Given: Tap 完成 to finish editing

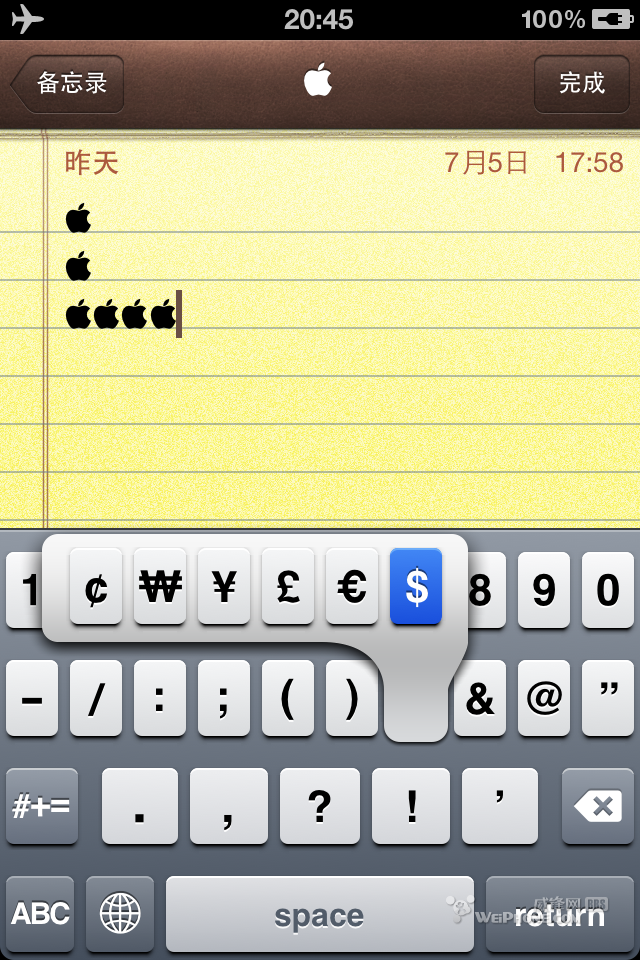Looking at the screenshot, I should 581,84.
